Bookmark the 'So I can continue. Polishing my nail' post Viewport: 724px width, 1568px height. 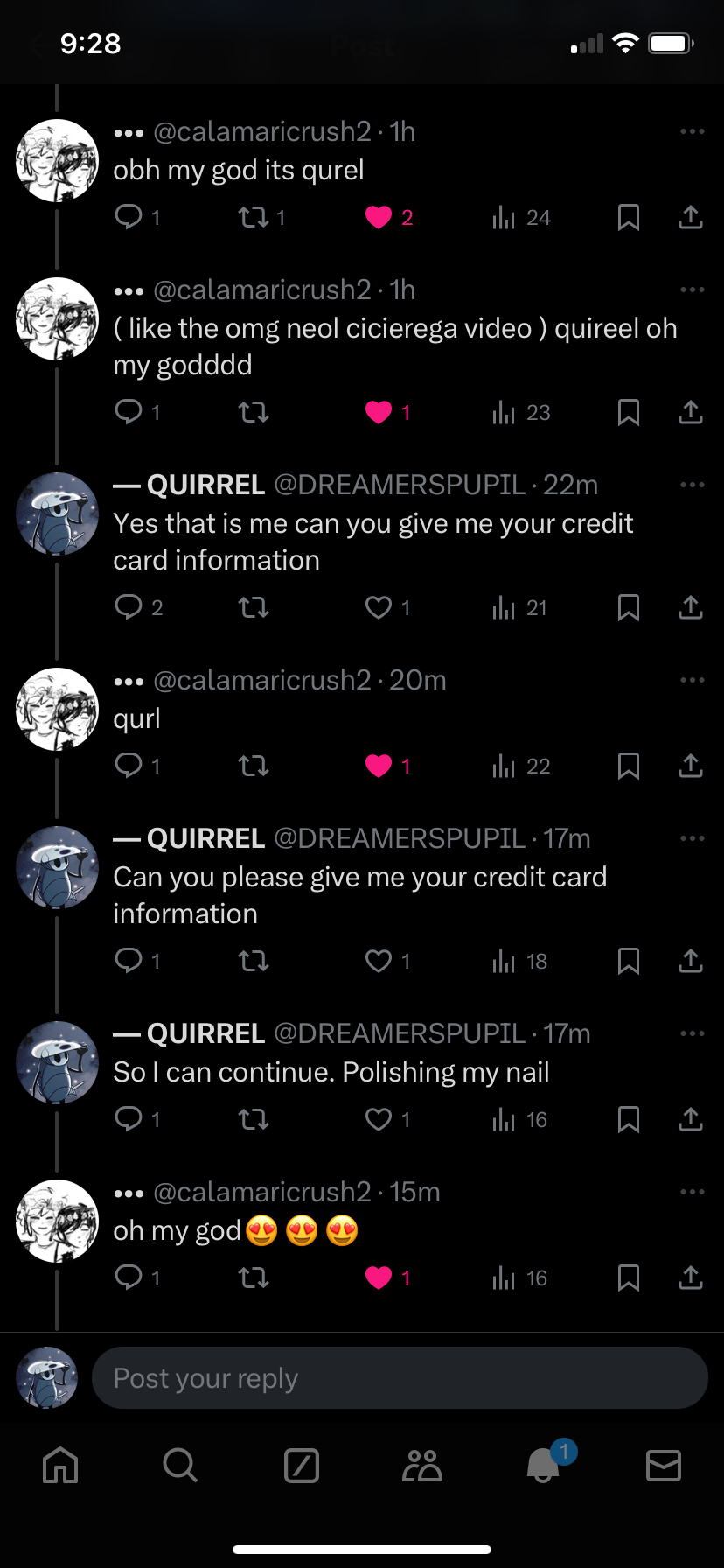click(x=628, y=1119)
